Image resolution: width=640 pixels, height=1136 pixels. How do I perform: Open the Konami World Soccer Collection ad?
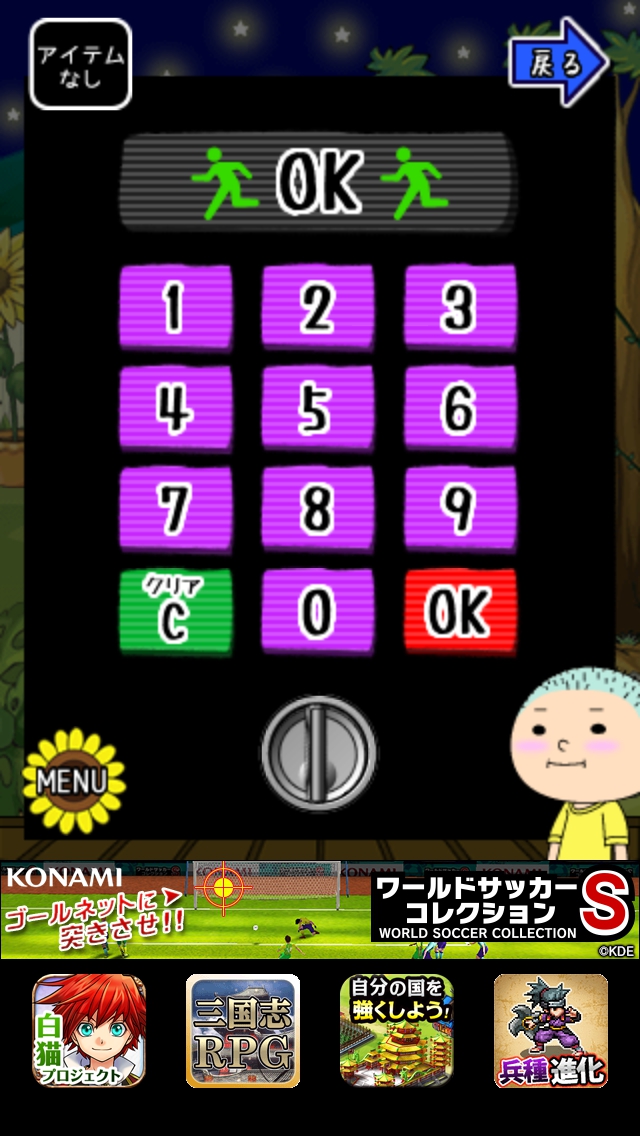point(320,910)
